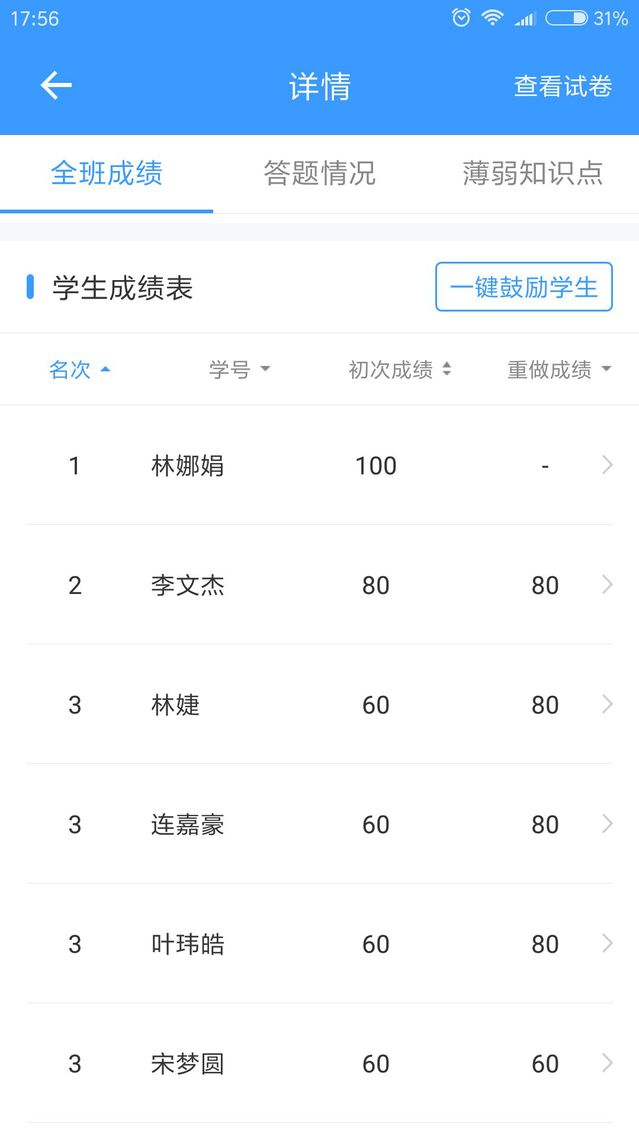The image size is (639, 1137).
Task: Select the 全班成绩 tab
Action: 107,173
